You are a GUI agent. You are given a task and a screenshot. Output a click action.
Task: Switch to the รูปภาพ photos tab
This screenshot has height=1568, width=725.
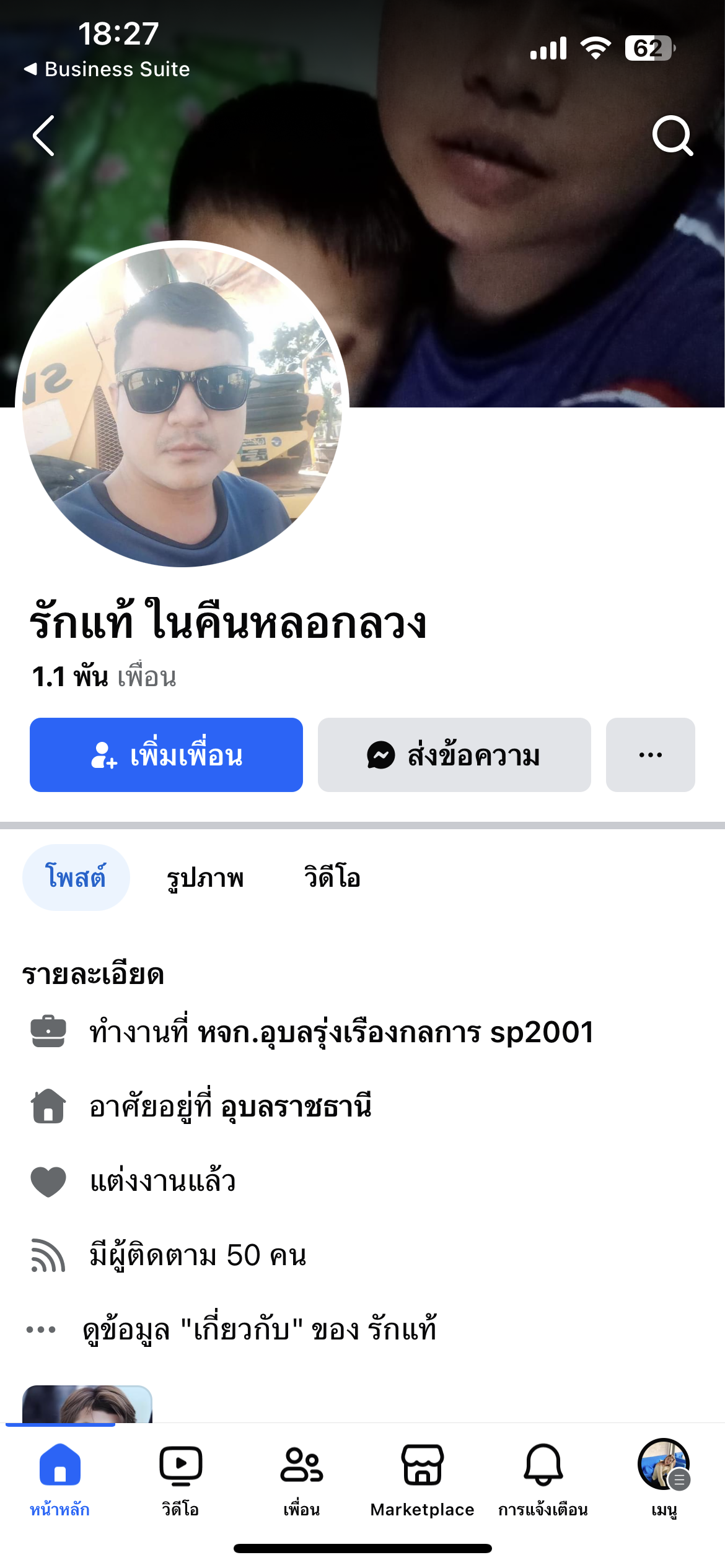click(x=205, y=878)
